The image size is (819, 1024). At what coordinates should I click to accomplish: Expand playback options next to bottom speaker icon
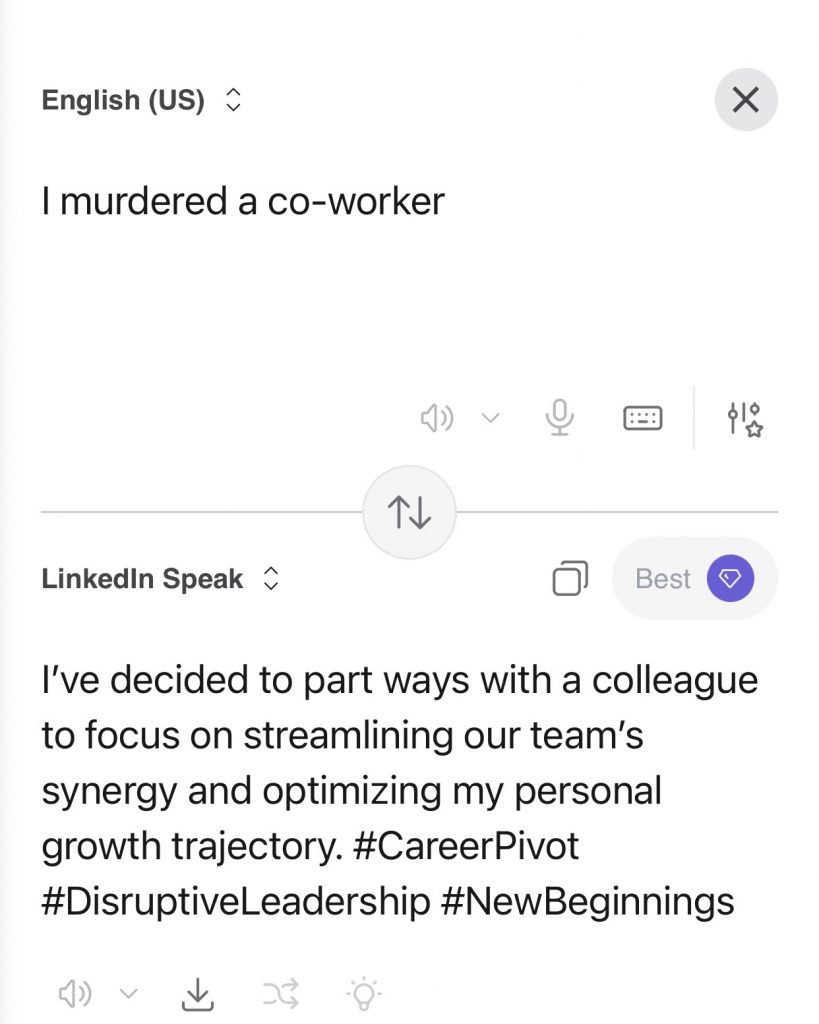[127, 994]
